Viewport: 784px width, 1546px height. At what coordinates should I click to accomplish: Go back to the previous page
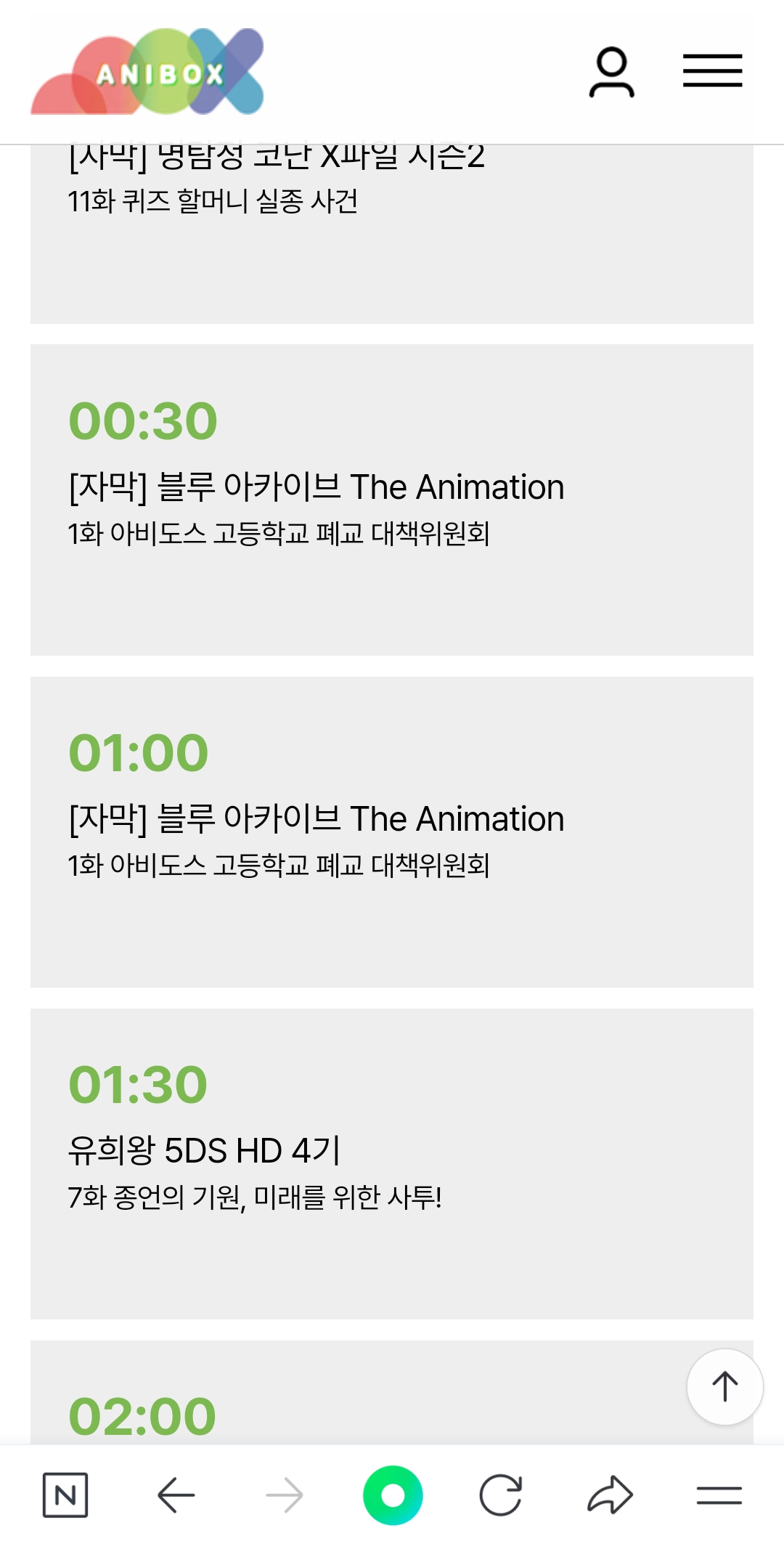point(176,1495)
